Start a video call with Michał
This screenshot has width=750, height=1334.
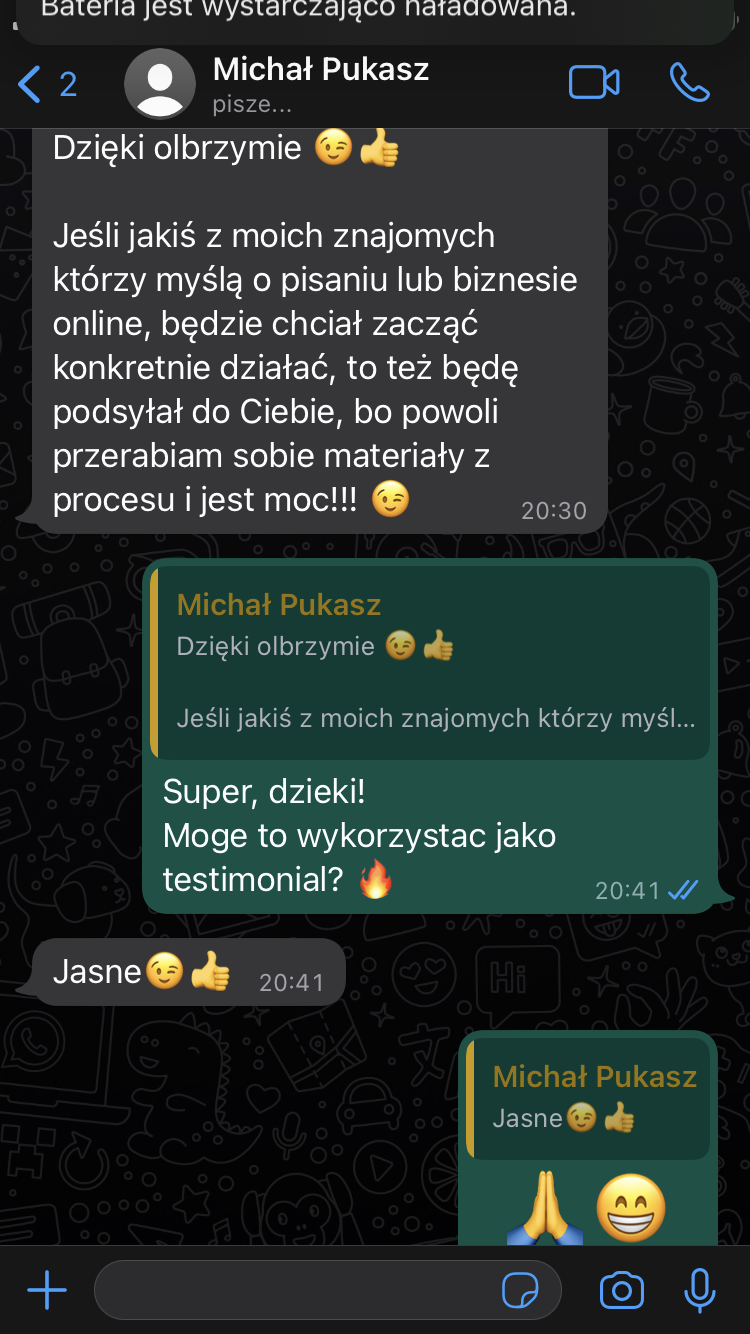point(594,83)
